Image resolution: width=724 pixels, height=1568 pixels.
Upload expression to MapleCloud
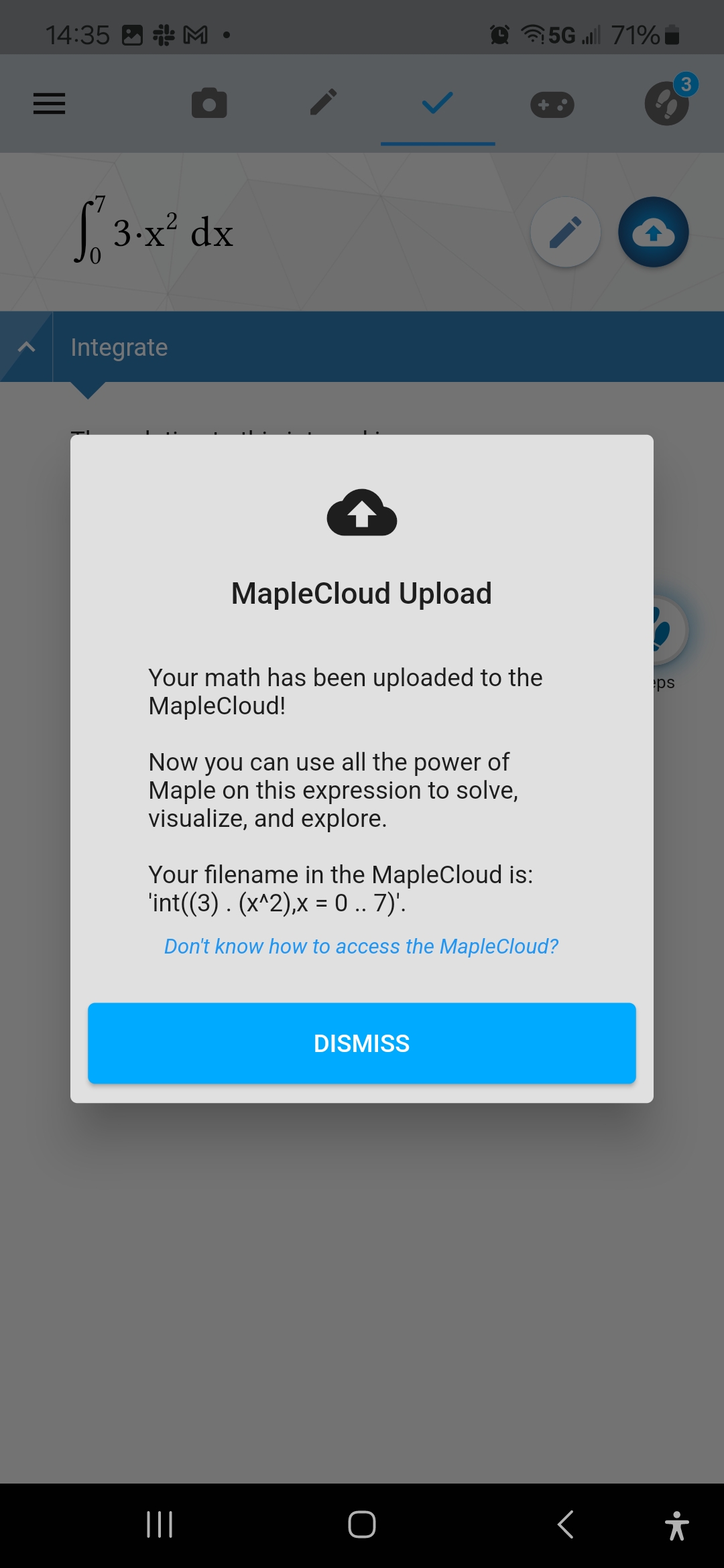click(654, 233)
